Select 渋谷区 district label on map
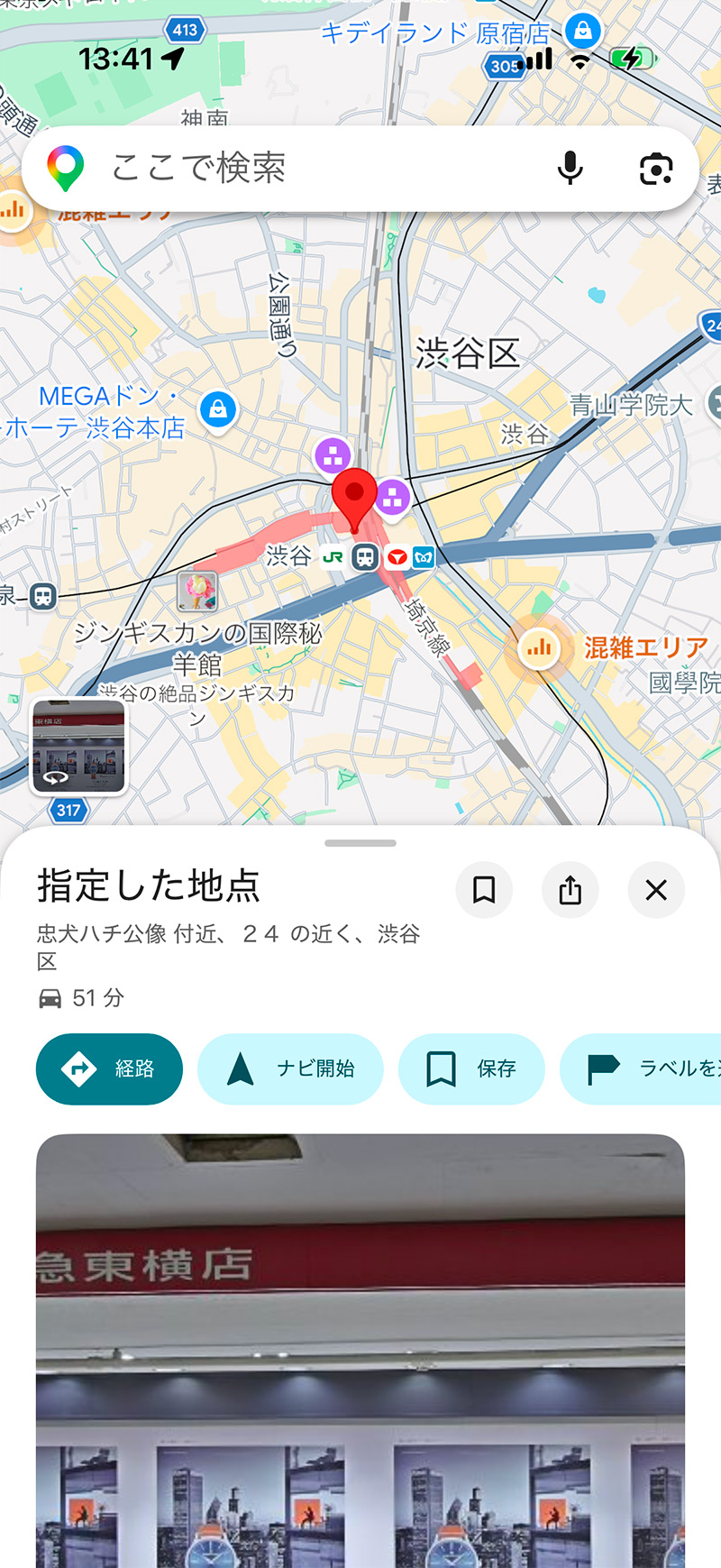 coord(469,353)
